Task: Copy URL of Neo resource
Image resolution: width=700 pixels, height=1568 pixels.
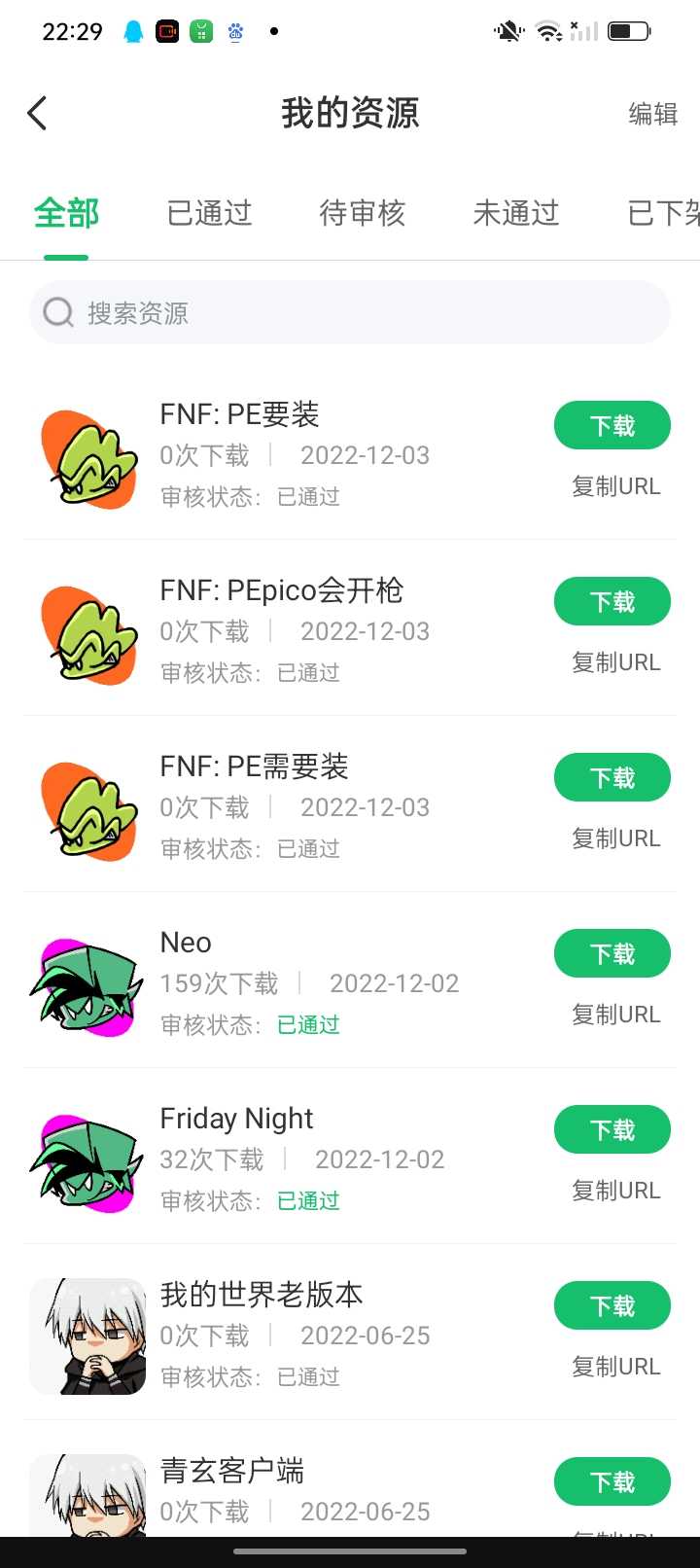Action: [x=615, y=1015]
